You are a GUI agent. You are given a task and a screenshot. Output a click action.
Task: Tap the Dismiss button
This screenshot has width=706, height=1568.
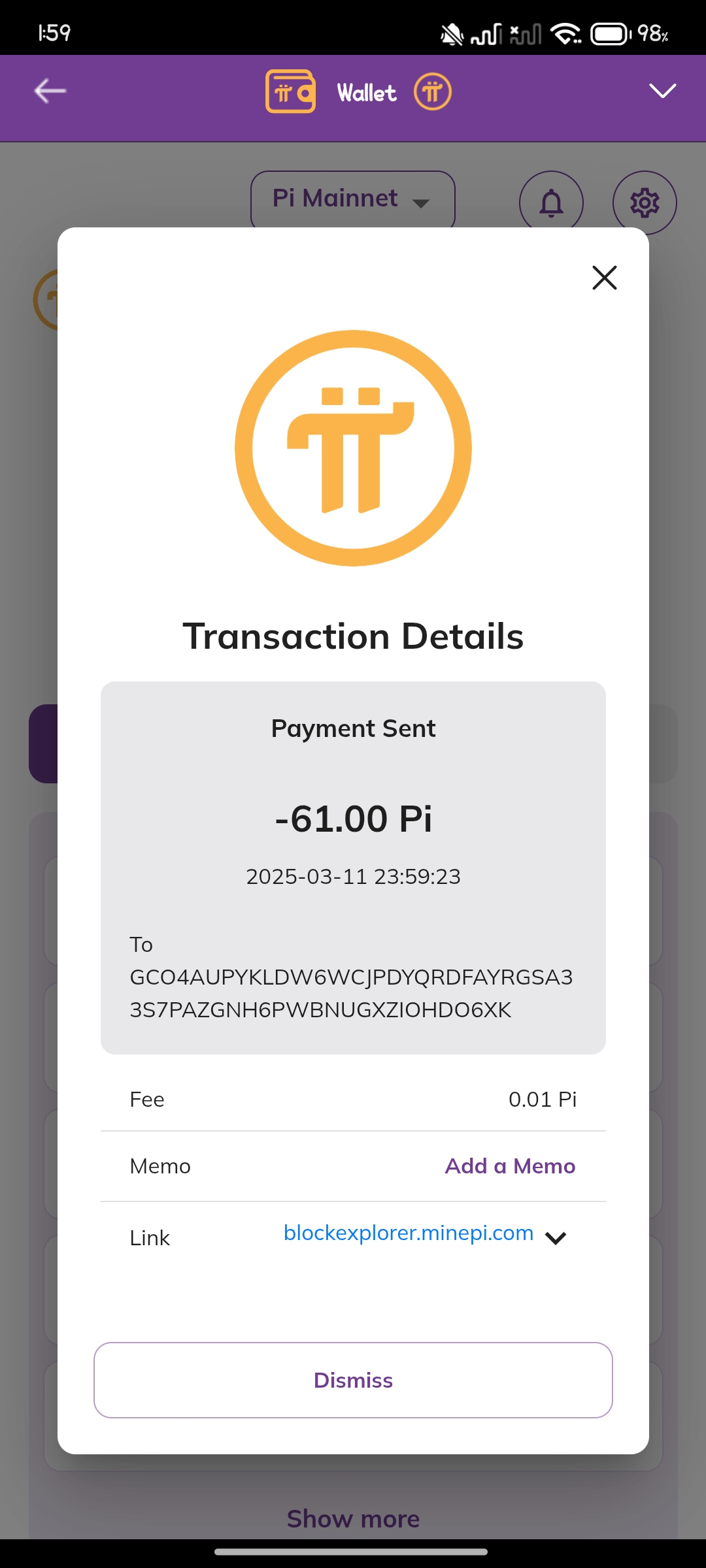(x=353, y=1380)
